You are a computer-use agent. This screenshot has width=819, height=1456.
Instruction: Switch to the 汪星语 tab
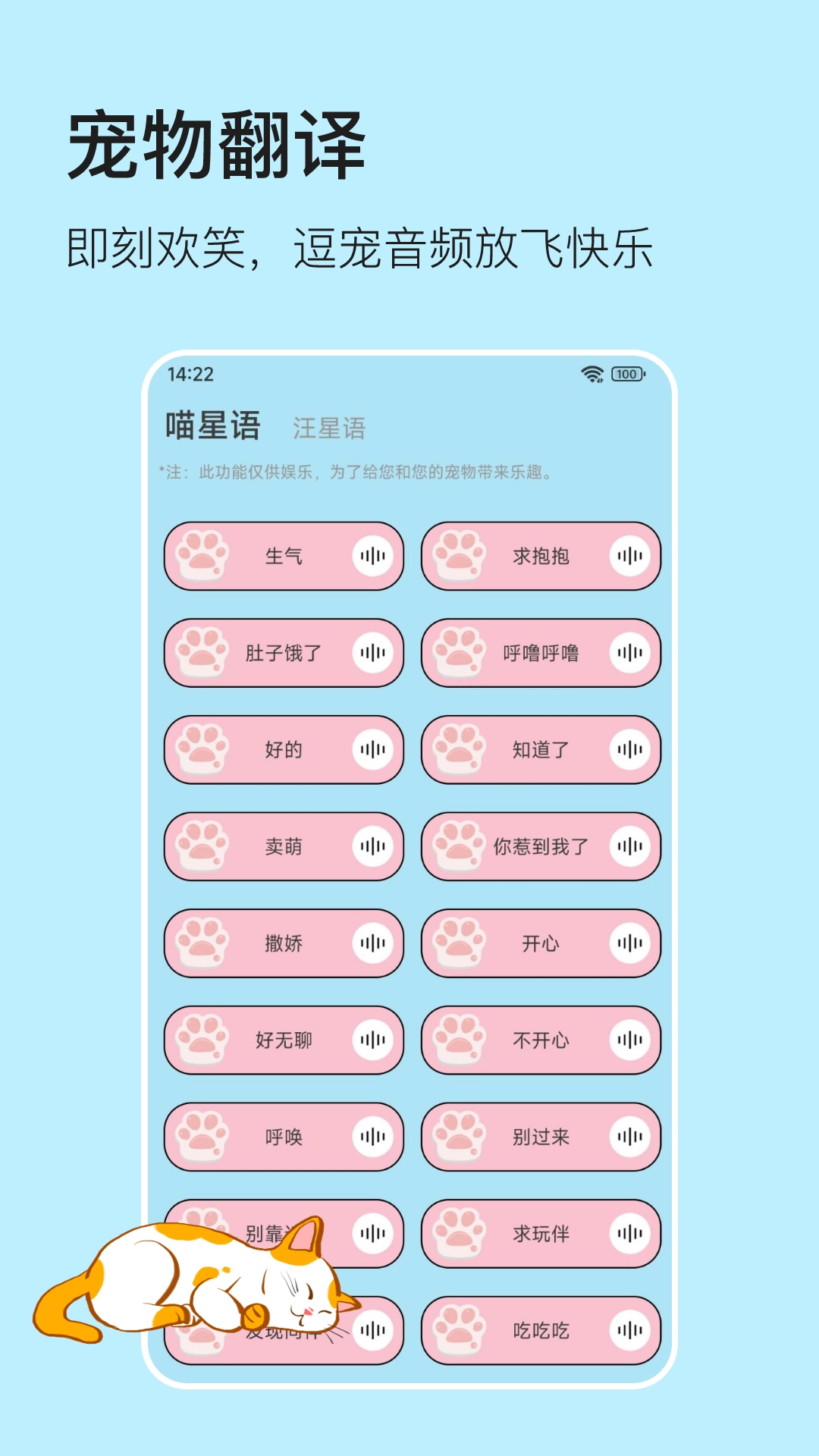[x=330, y=427]
